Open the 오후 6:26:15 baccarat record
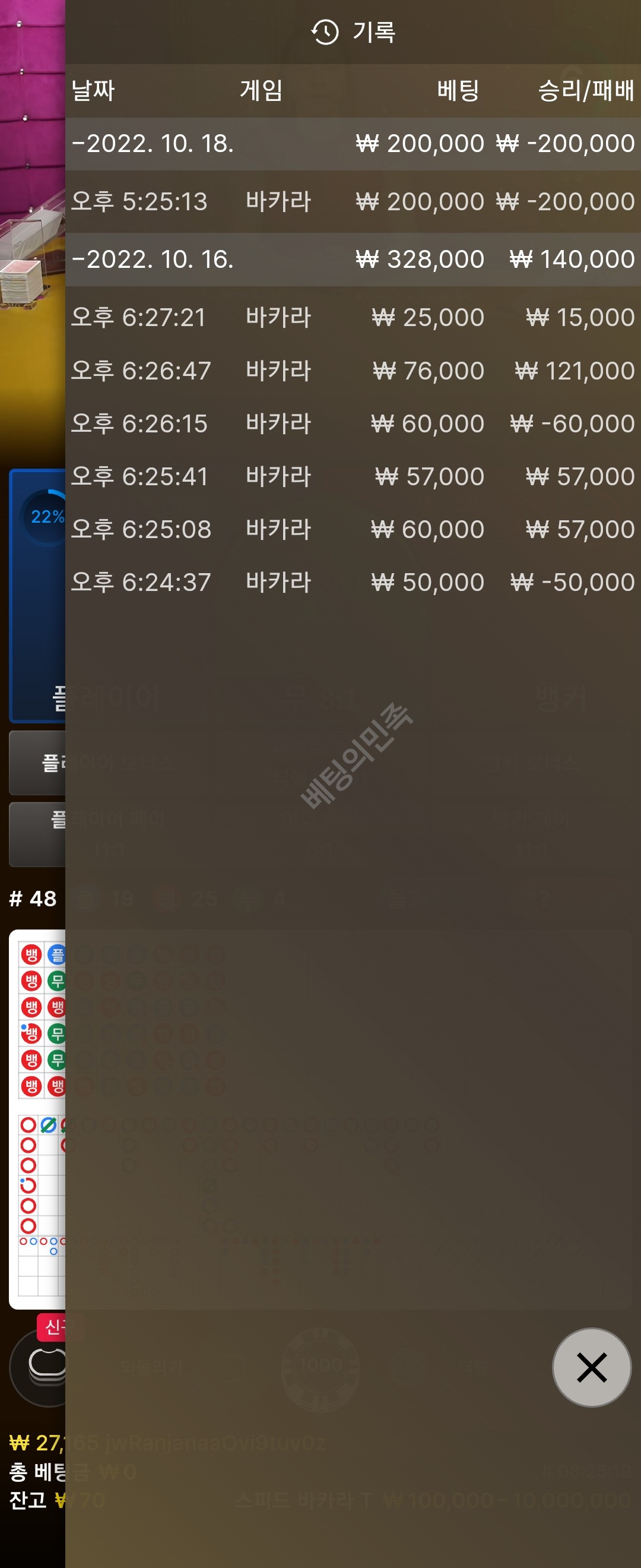The image size is (641, 1568). pyautogui.click(x=353, y=423)
